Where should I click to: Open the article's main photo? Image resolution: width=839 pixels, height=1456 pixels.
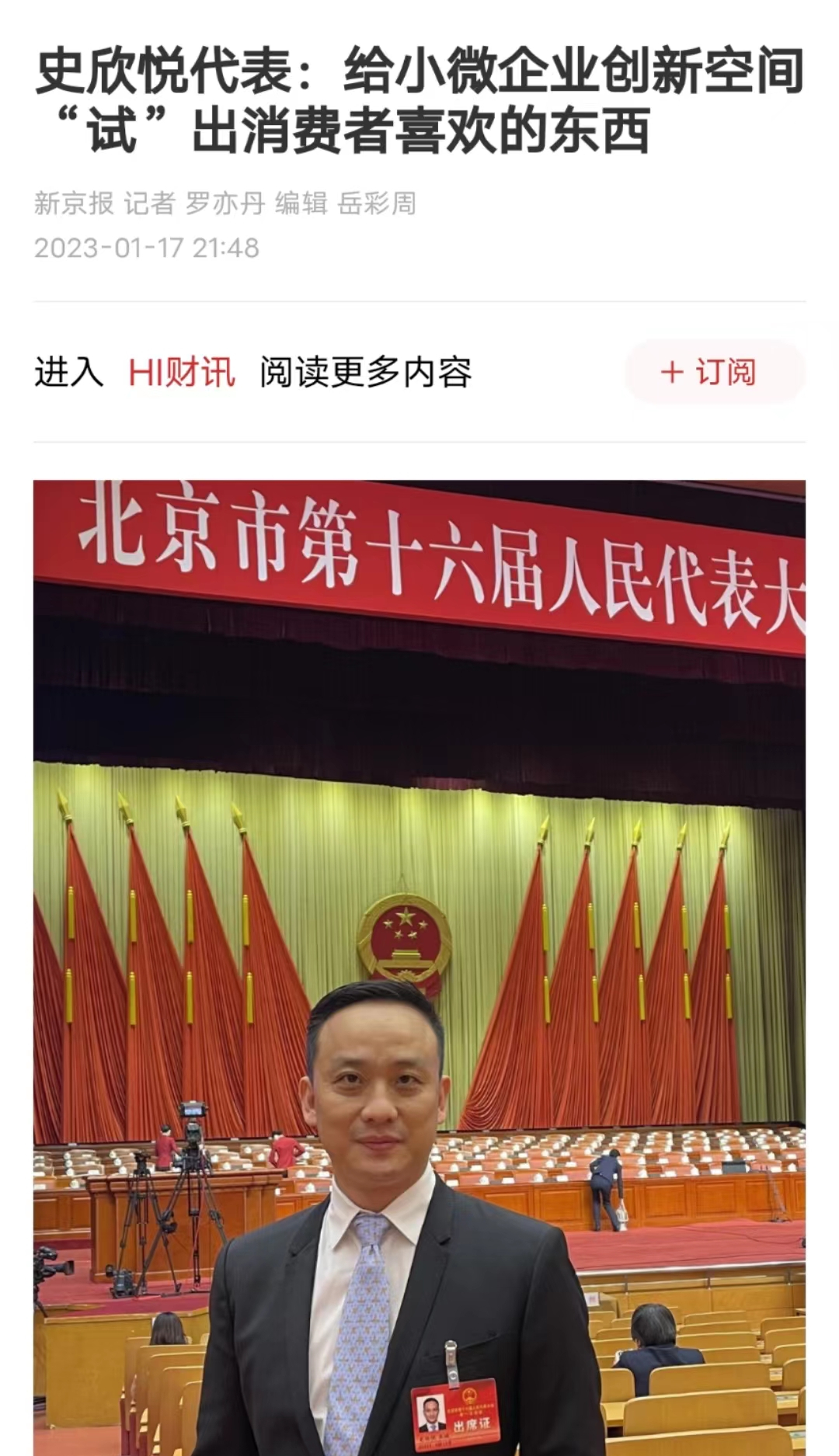419,963
